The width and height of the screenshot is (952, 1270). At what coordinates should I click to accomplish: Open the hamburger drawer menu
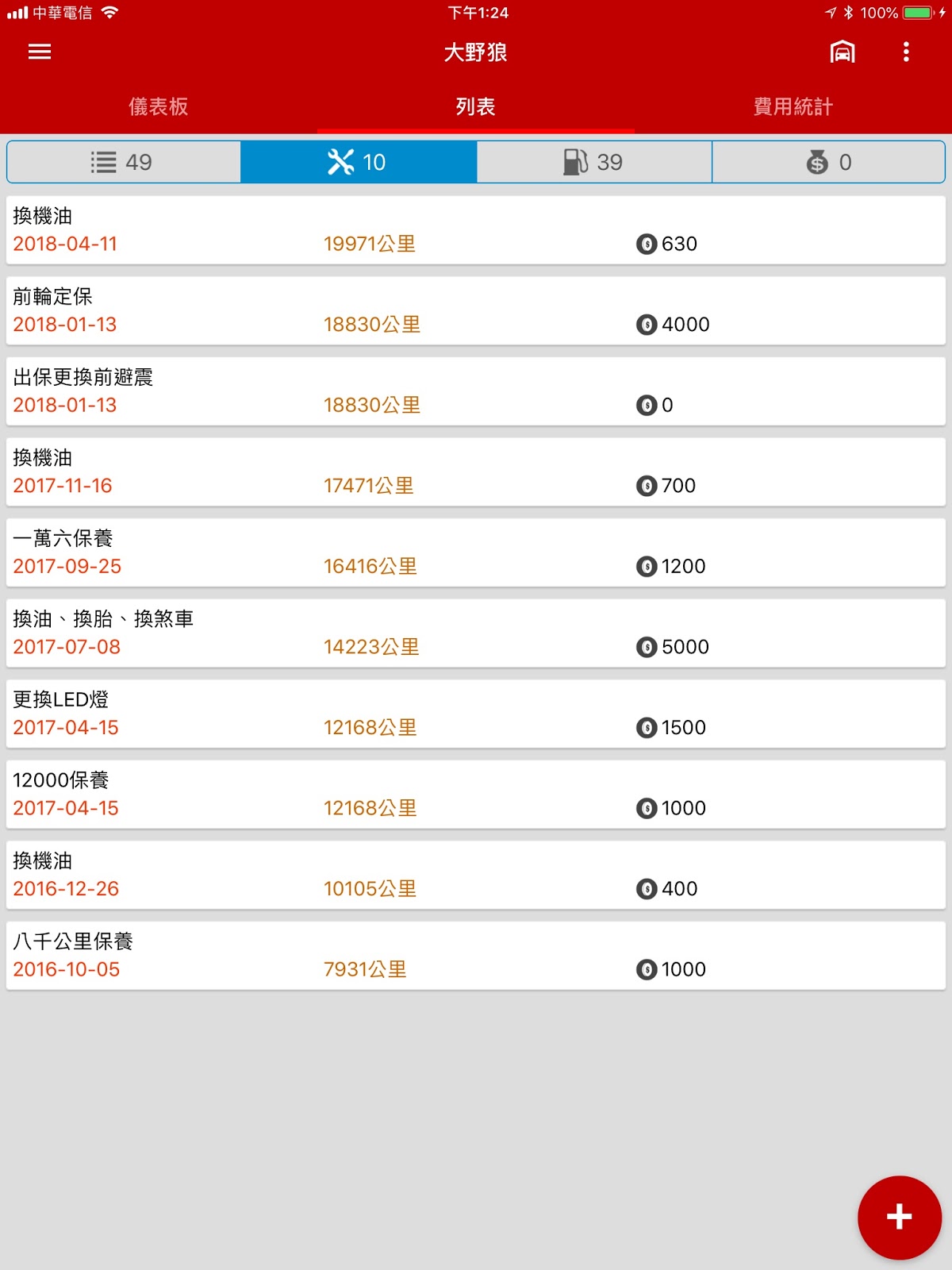point(40,52)
